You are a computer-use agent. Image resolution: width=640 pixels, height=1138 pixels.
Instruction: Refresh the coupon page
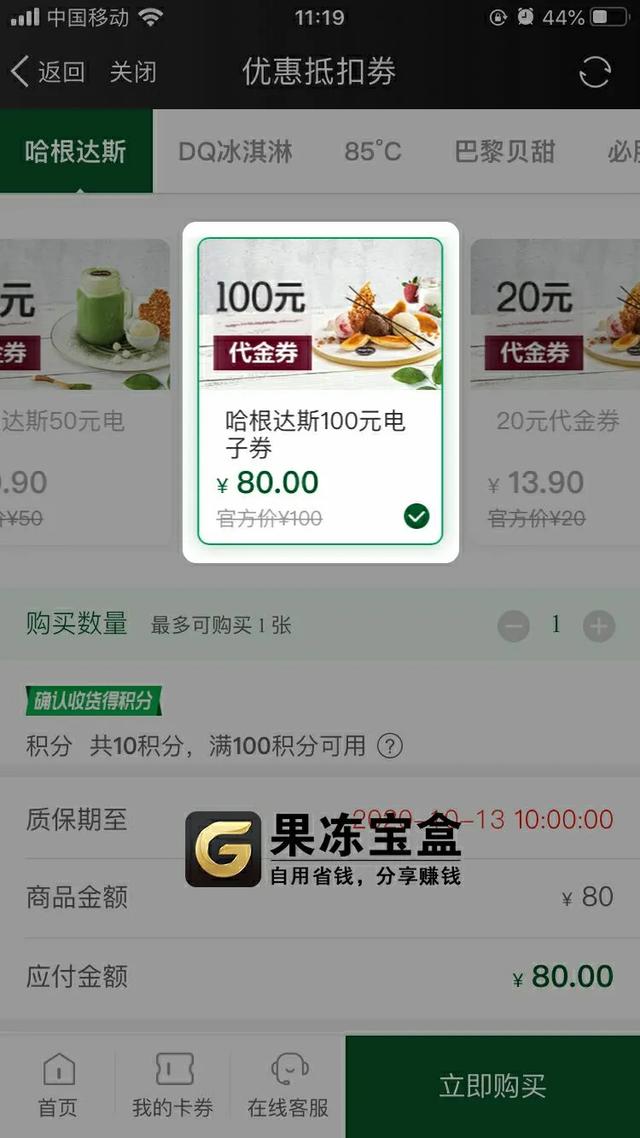click(594, 72)
